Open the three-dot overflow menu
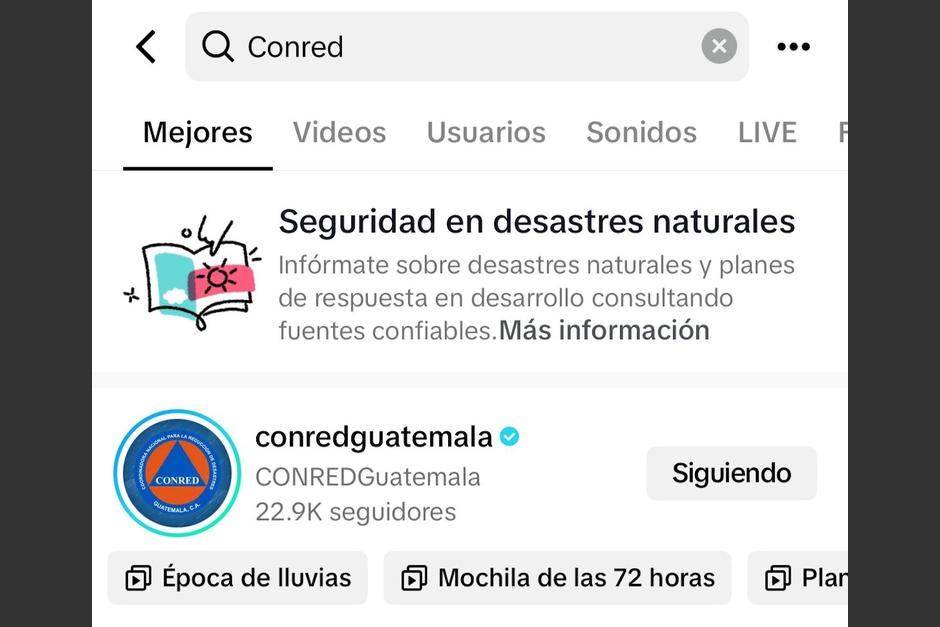This screenshot has height=627, width=940. click(793, 47)
